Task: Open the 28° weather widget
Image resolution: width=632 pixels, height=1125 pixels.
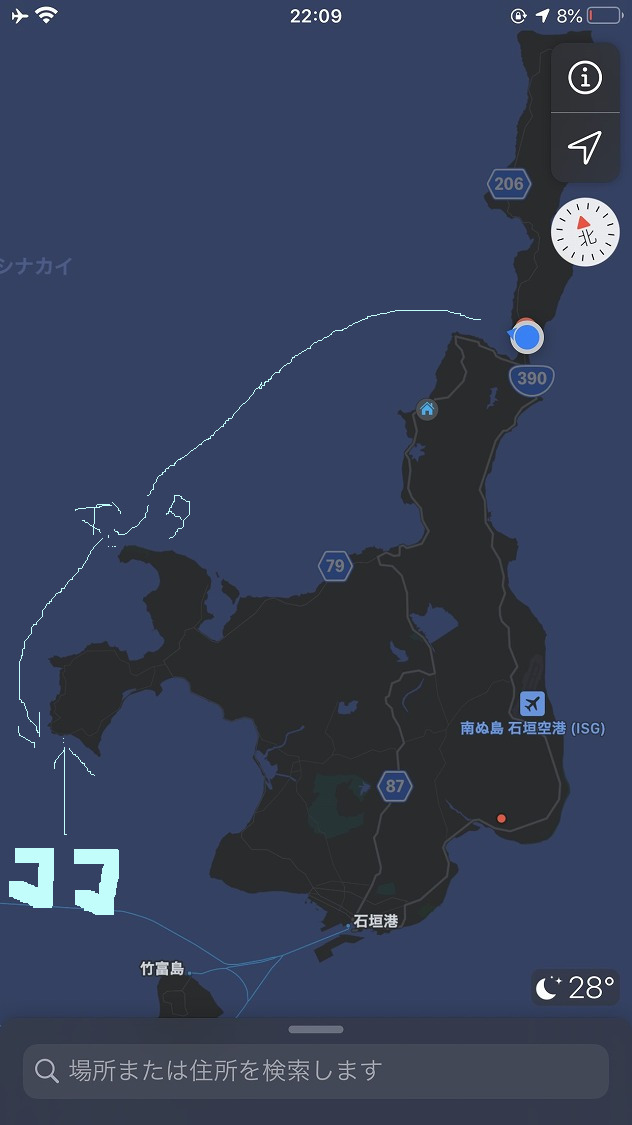Action: [575, 988]
